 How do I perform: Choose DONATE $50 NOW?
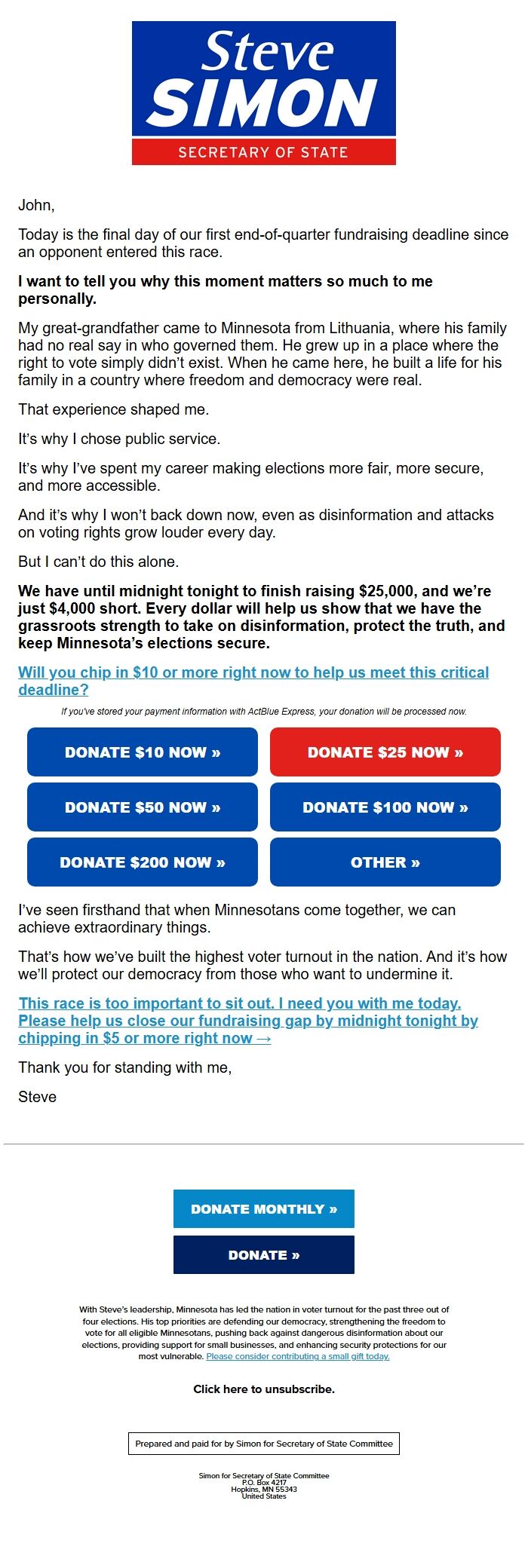click(143, 807)
